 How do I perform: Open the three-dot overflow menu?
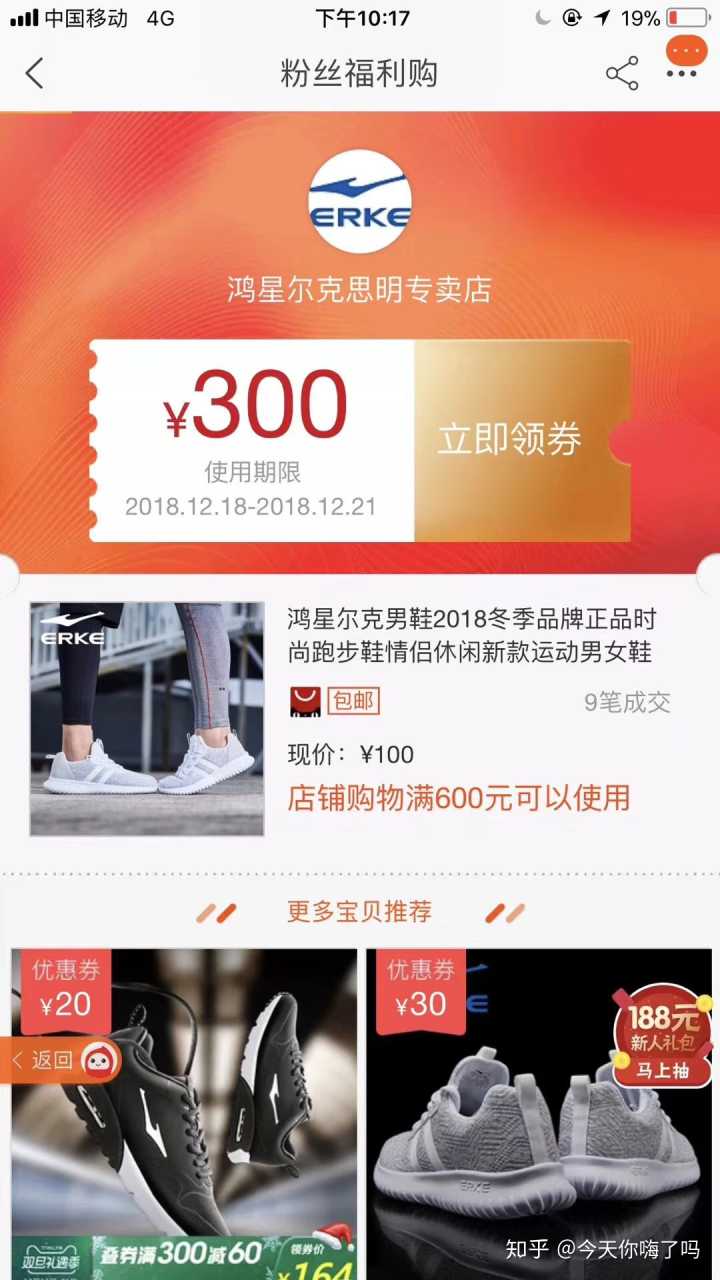(682, 73)
